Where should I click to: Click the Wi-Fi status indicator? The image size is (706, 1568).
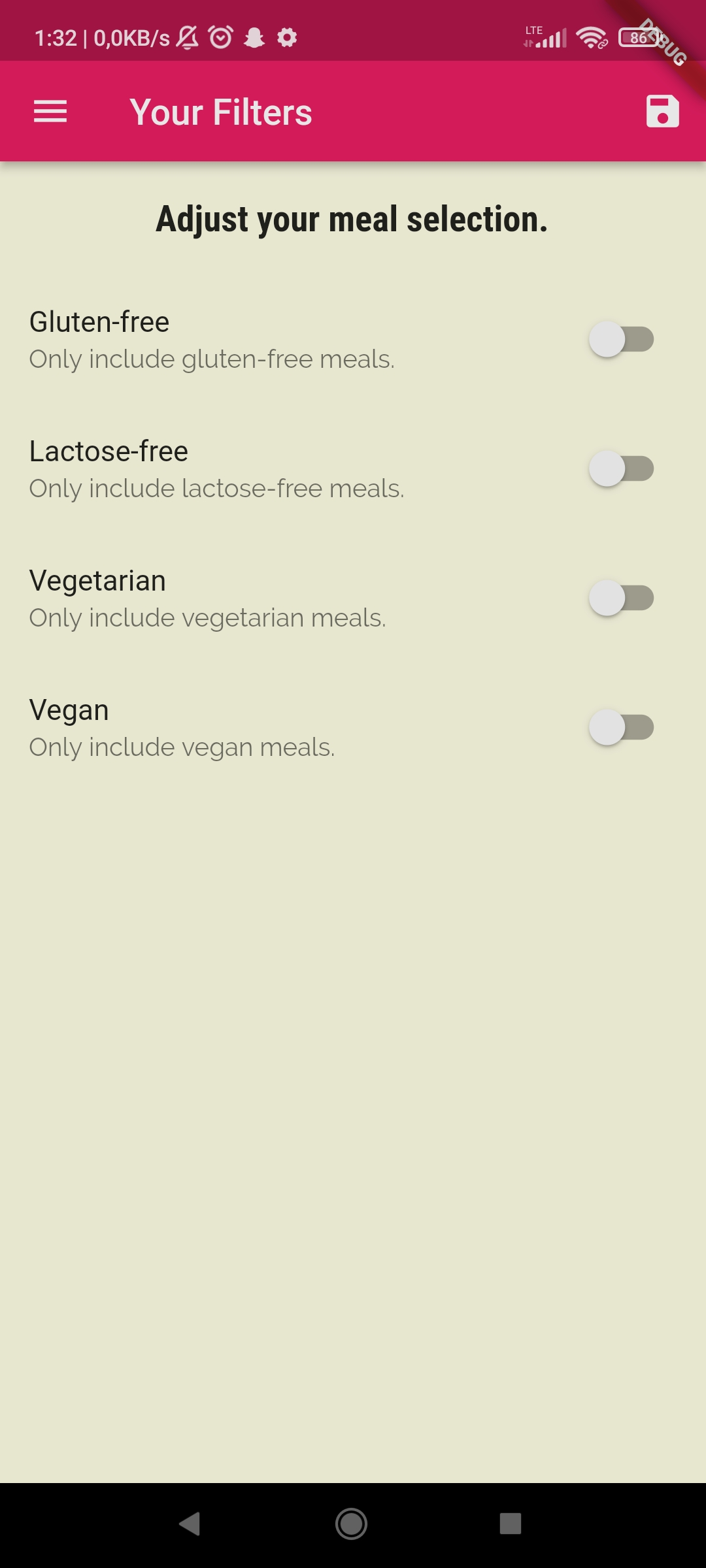[590, 37]
